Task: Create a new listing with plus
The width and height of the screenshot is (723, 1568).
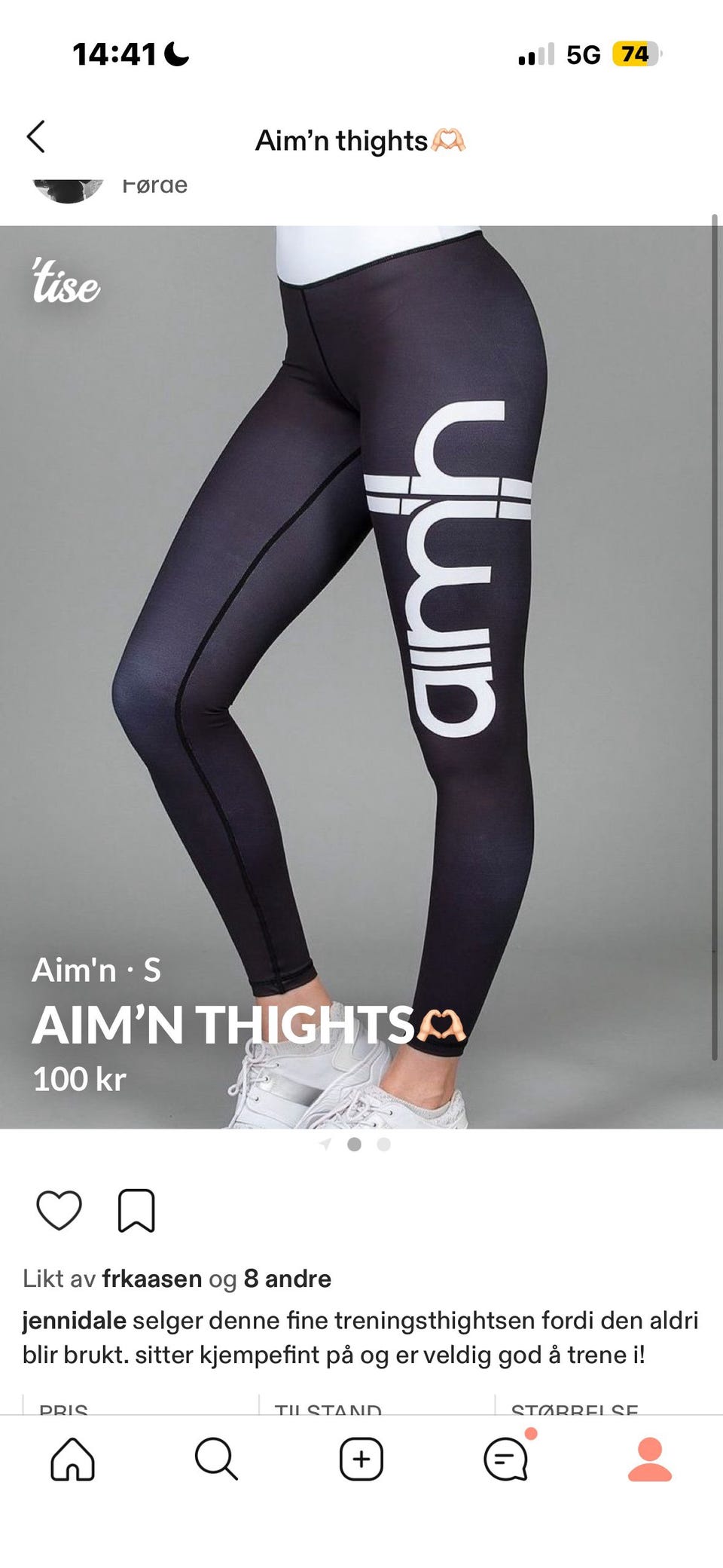Action: [x=361, y=1459]
